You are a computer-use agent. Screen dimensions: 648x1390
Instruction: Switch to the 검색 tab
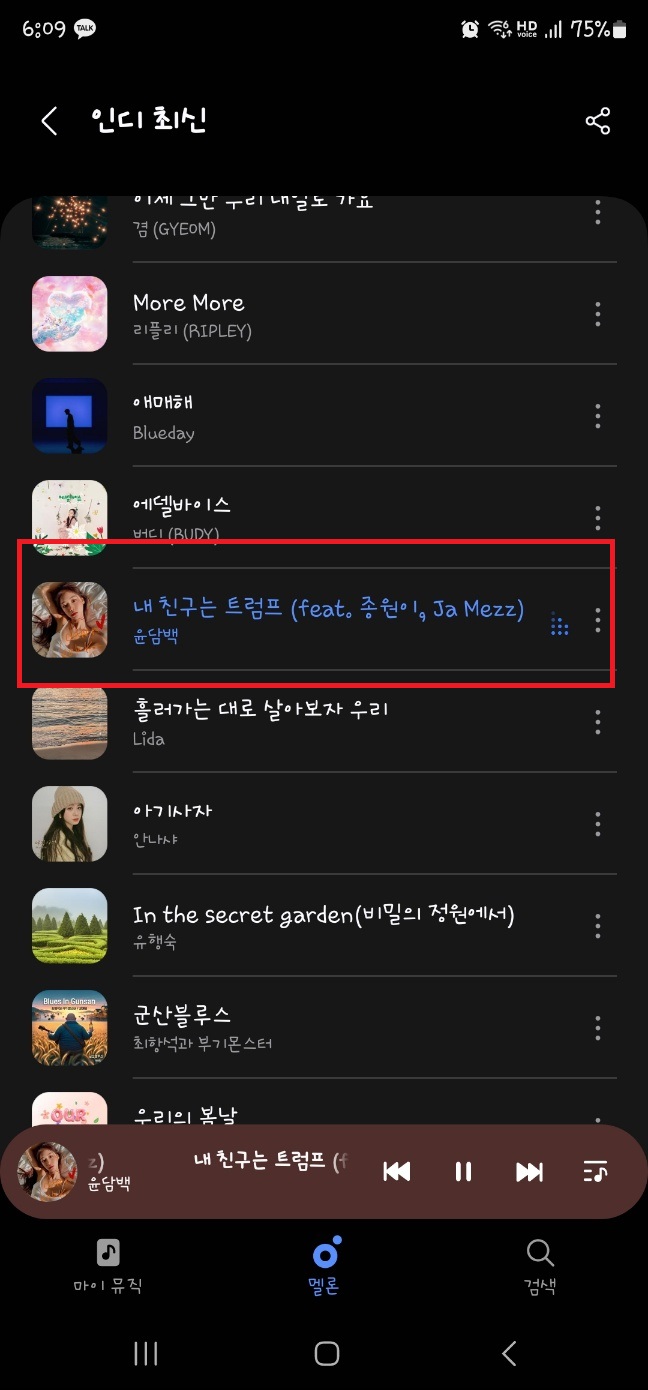point(539,1265)
